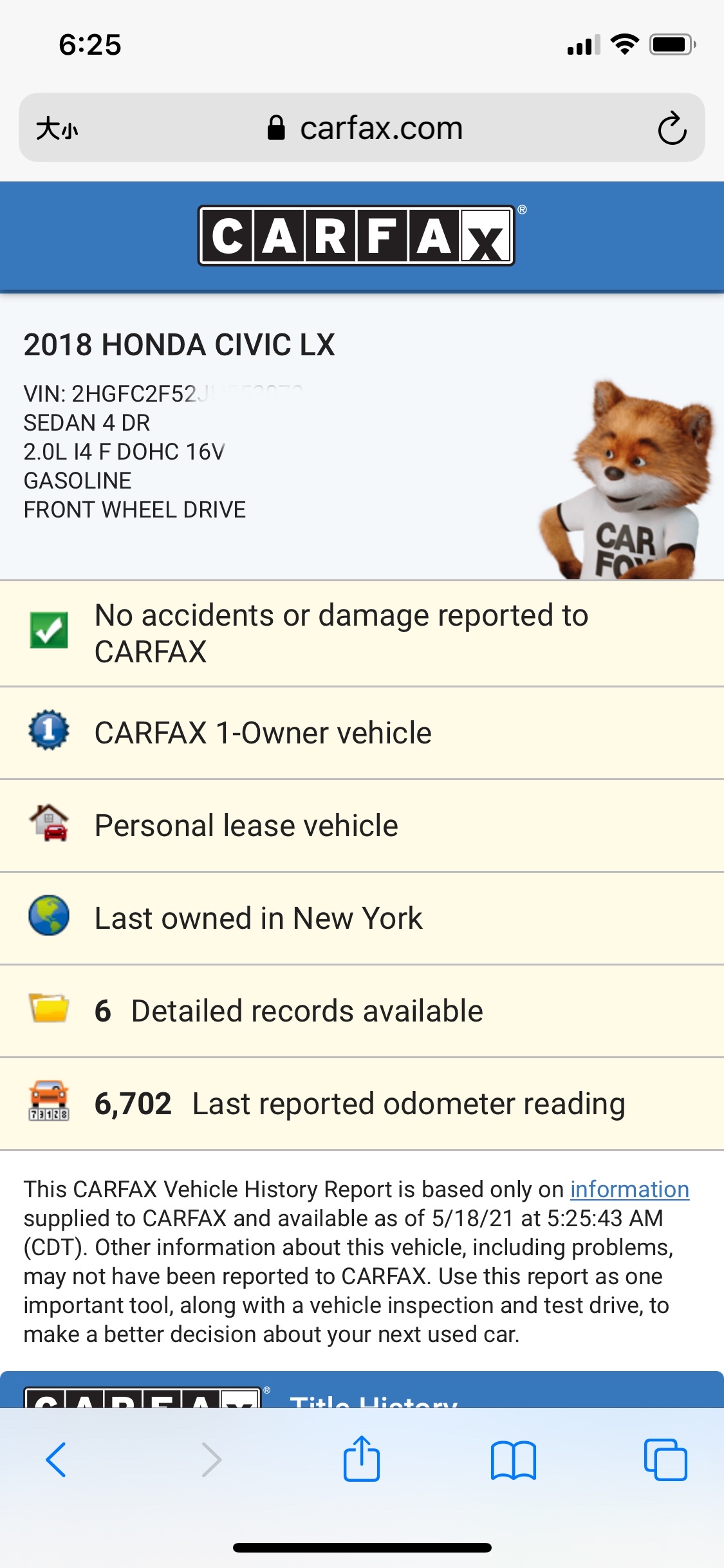Go back to the previous page

(x=56, y=1459)
